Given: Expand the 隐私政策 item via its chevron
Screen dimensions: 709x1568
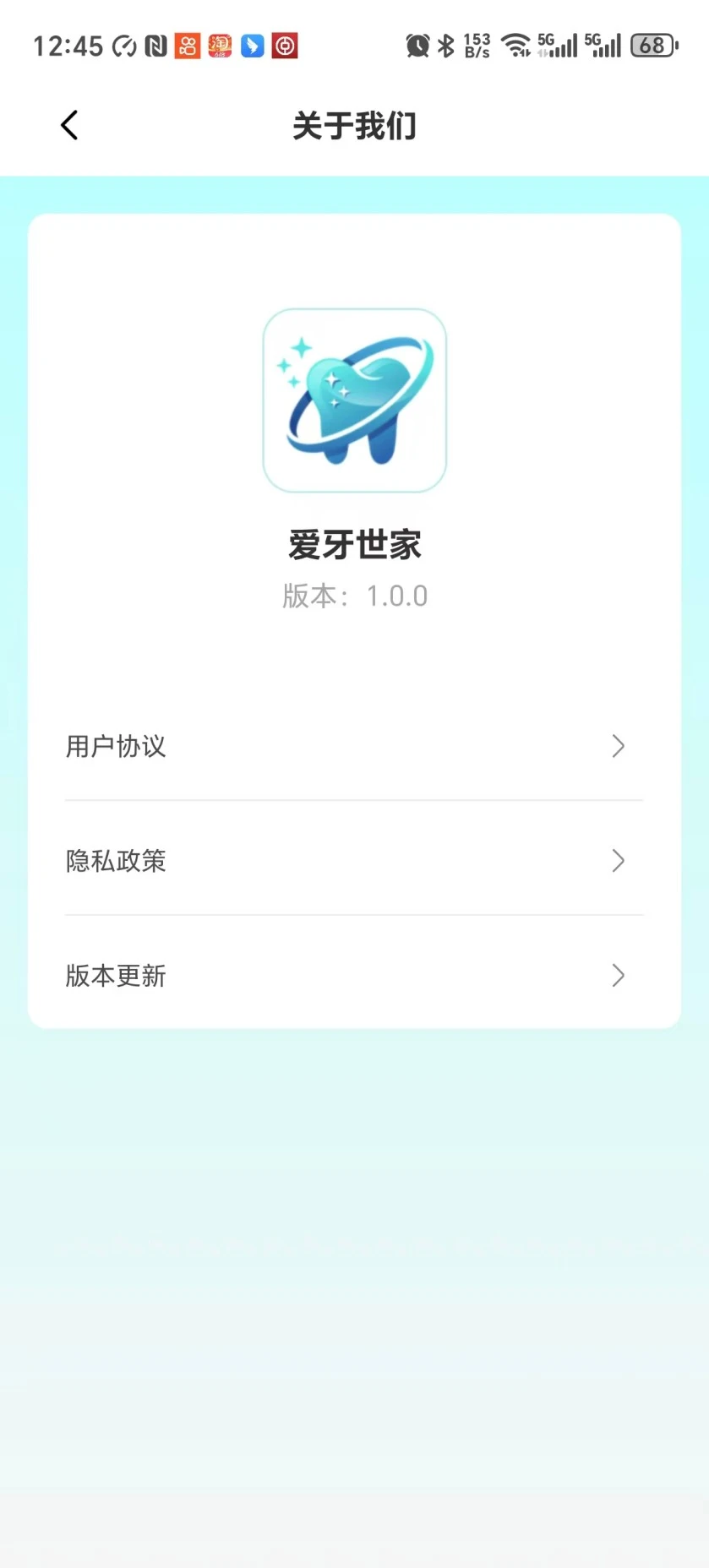Looking at the screenshot, I should pyautogui.click(x=618, y=861).
